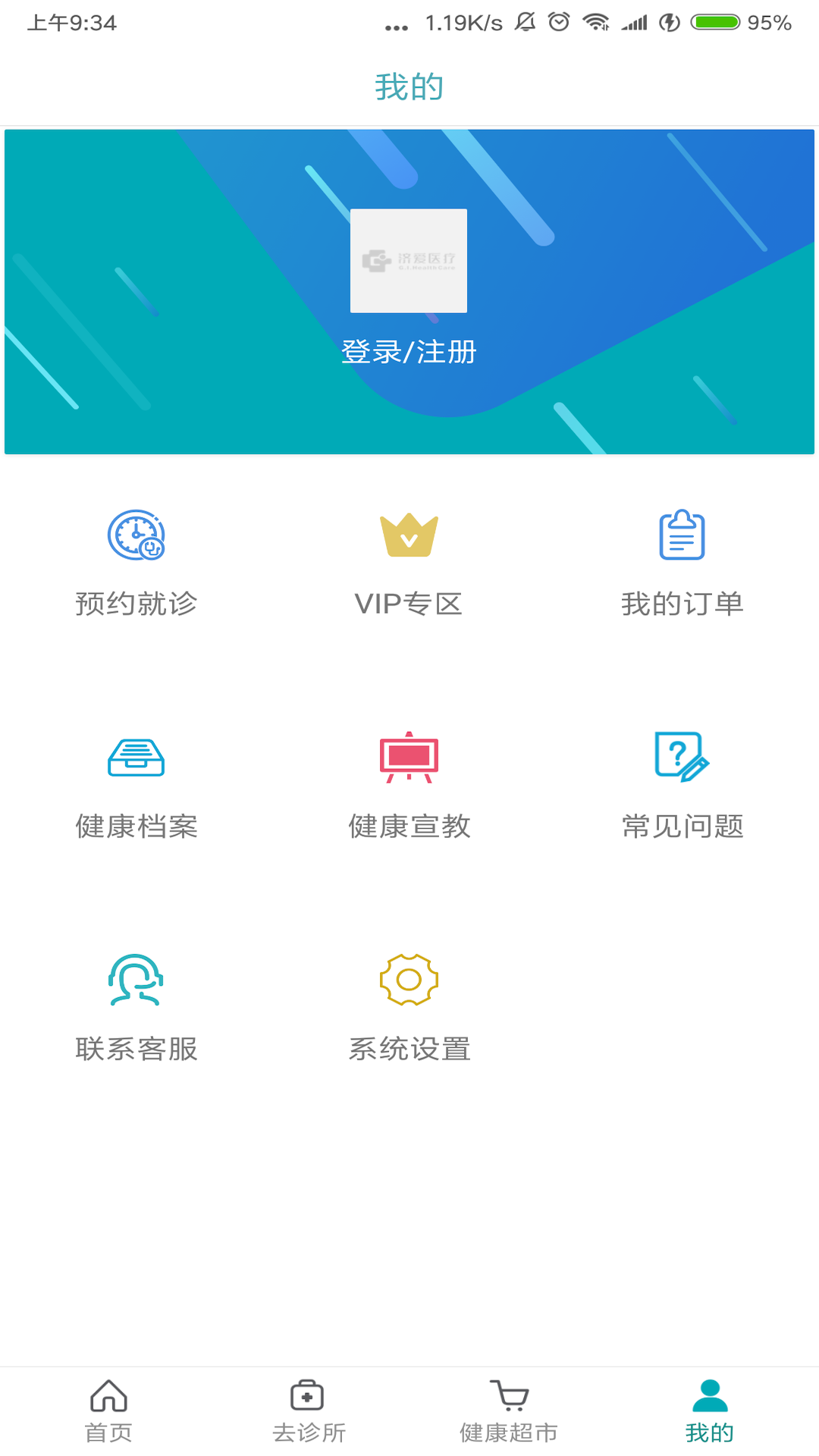Tap the profile avatar placeholder
The image size is (819, 1456).
click(409, 260)
